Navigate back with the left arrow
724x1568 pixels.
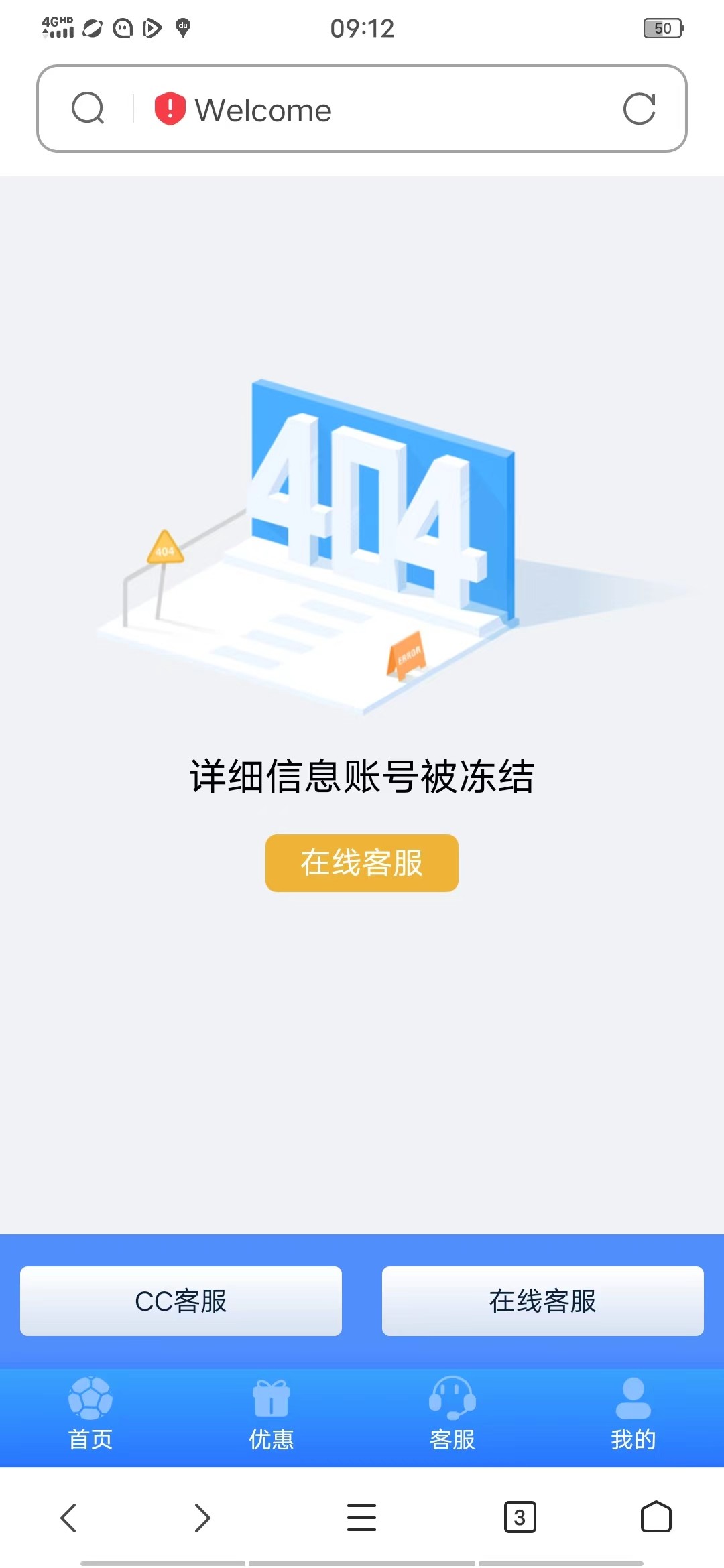(68, 1518)
